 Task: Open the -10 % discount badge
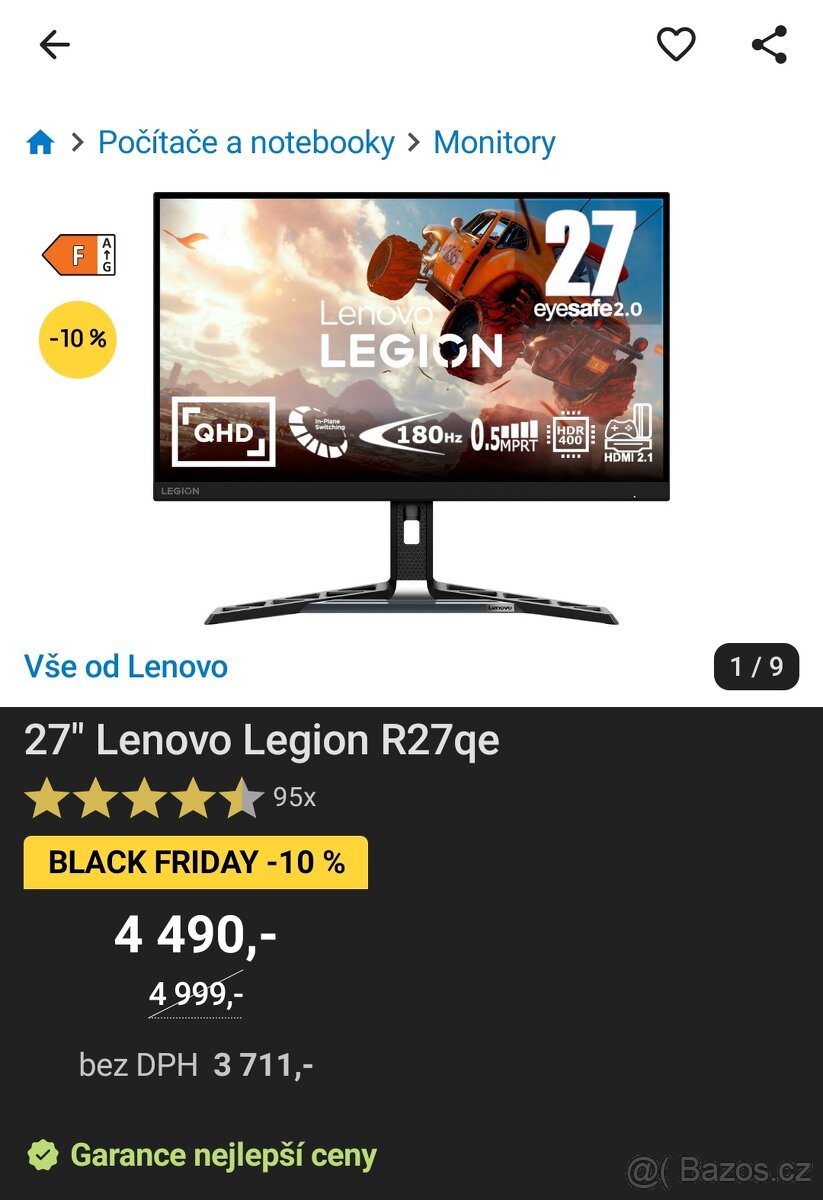pyautogui.click(x=77, y=340)
